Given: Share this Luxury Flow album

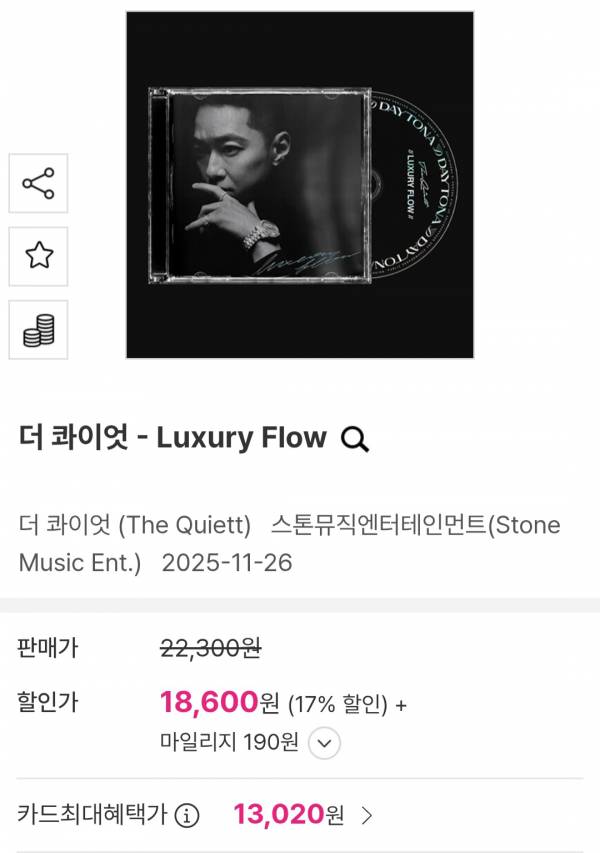Looking at the screenshot, I should click(38, 183).
